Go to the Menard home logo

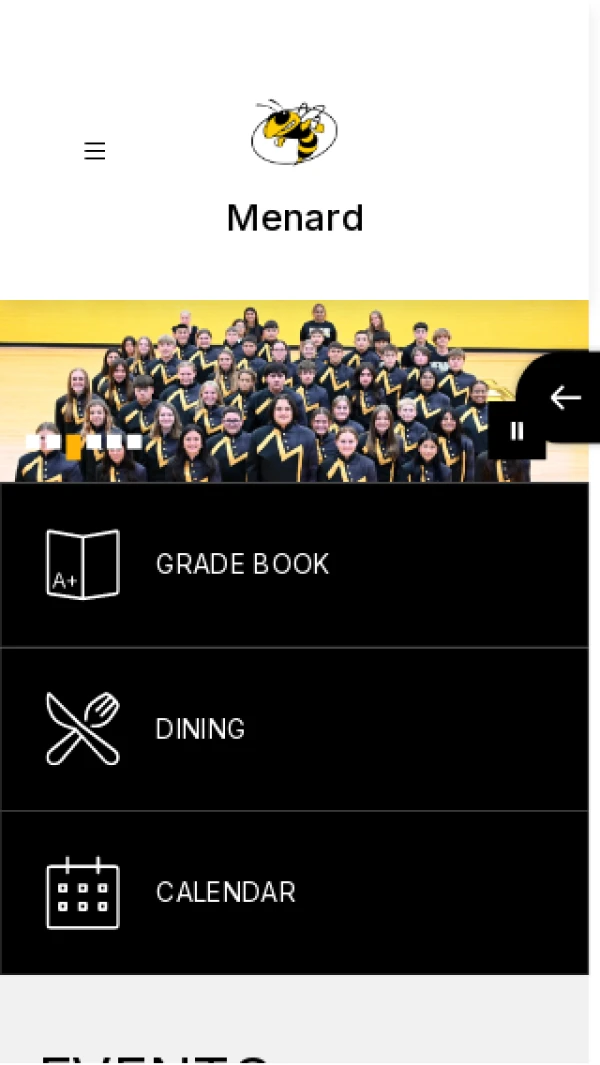(294, 132)
